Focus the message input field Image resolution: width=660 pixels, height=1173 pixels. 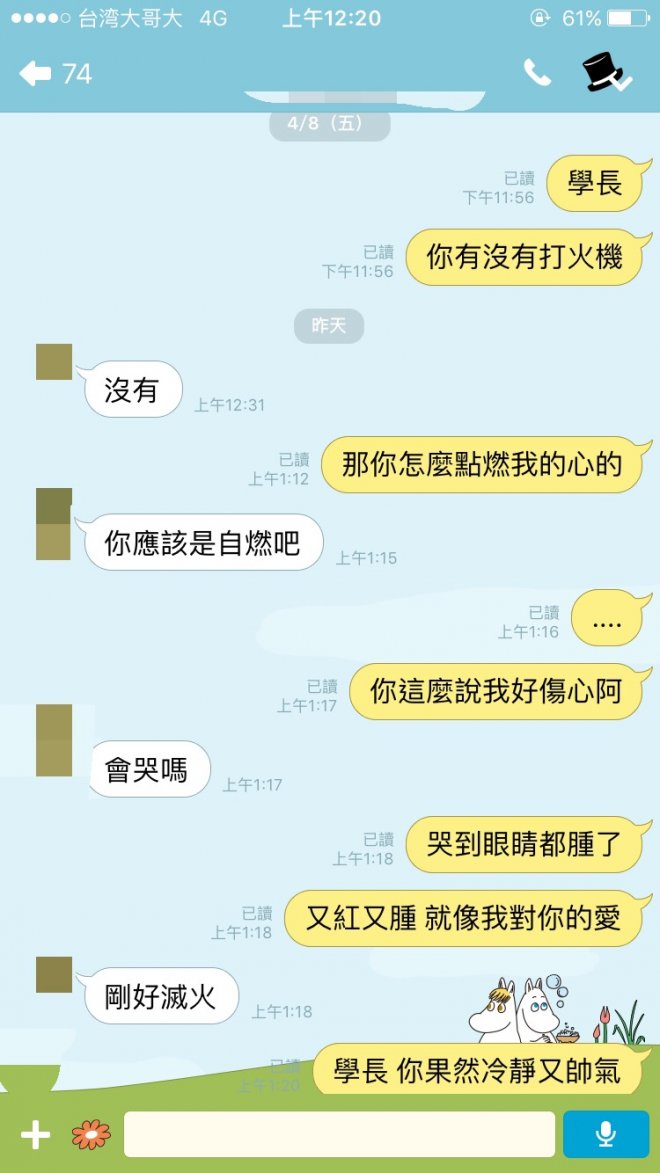point(339,1134)
